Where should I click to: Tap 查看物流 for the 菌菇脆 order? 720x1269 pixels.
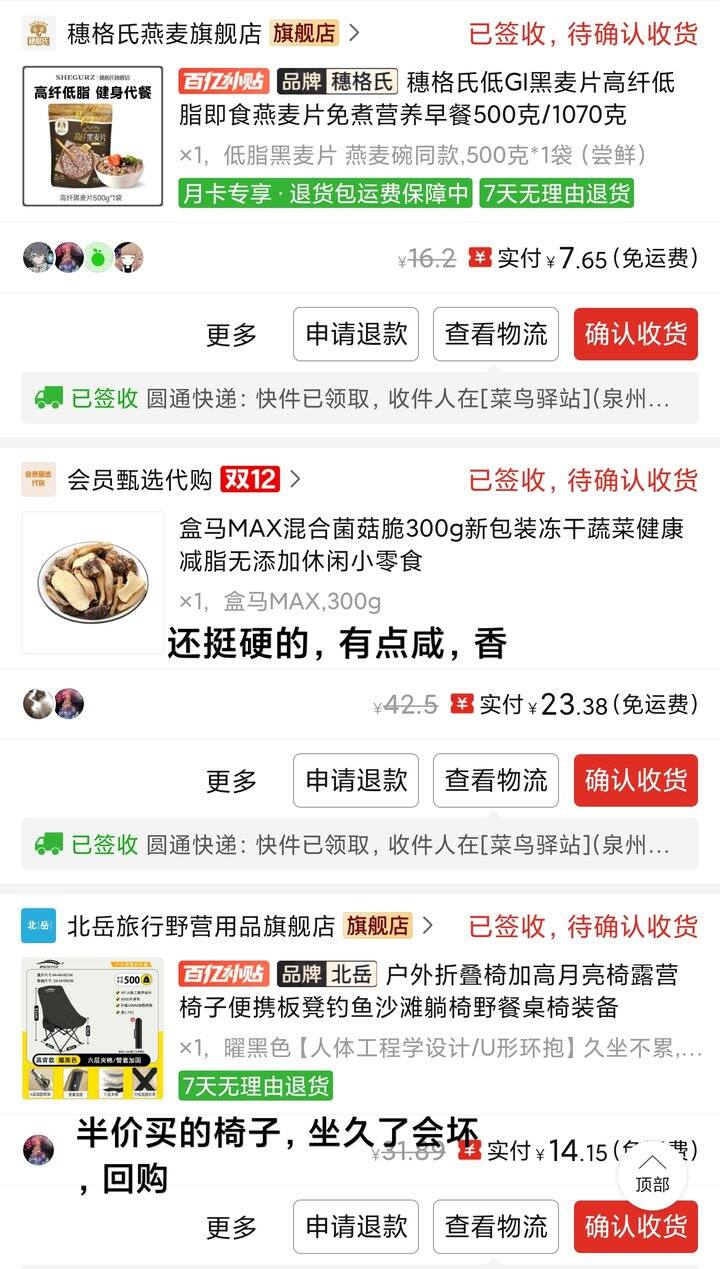[x=496, y=781]
